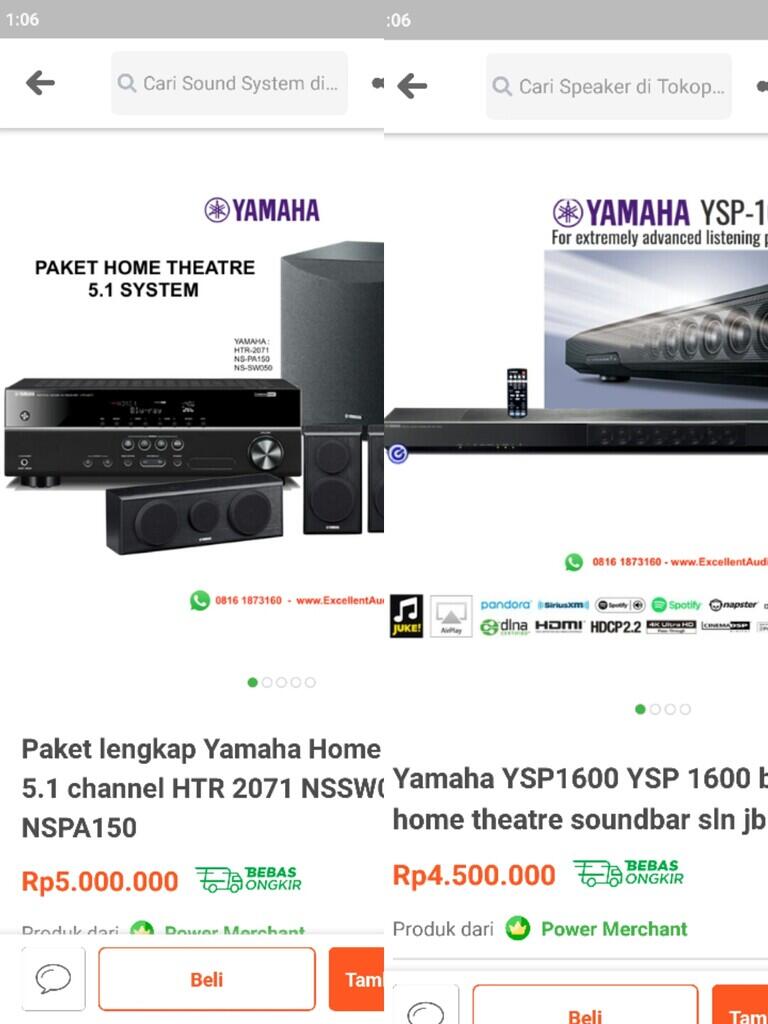The height and width of the screenshot is (1024, 768).
Task: Tap the orange Tambah cart button
Action: pos(358,979)
